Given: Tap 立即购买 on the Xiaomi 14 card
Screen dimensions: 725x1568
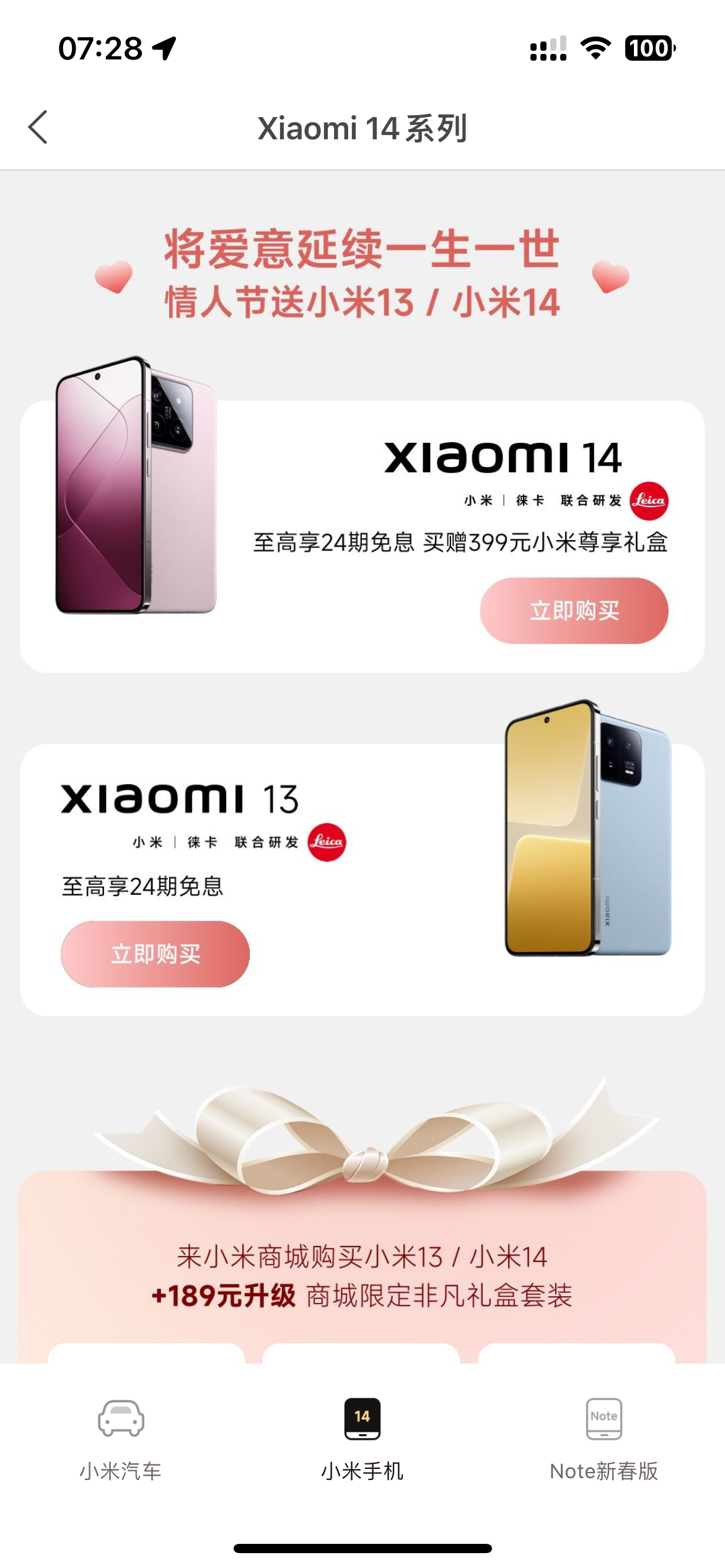Looking at the screenshot, I should pos(574,611).
